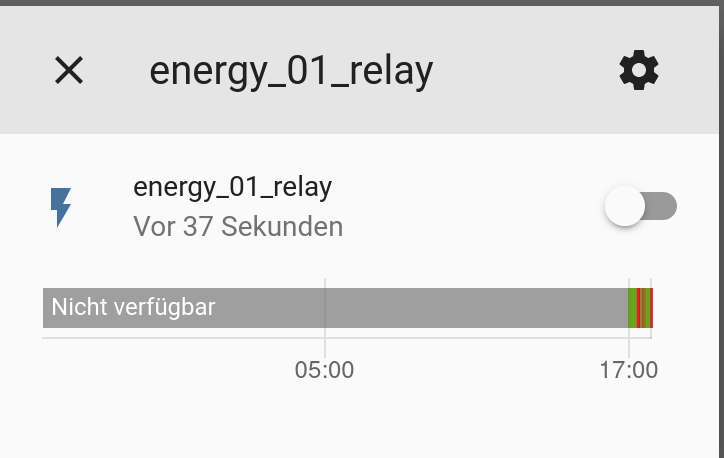Toggle the energy_01_relay switch on
This screenshot has width=724, height=458.
point(641,207)
